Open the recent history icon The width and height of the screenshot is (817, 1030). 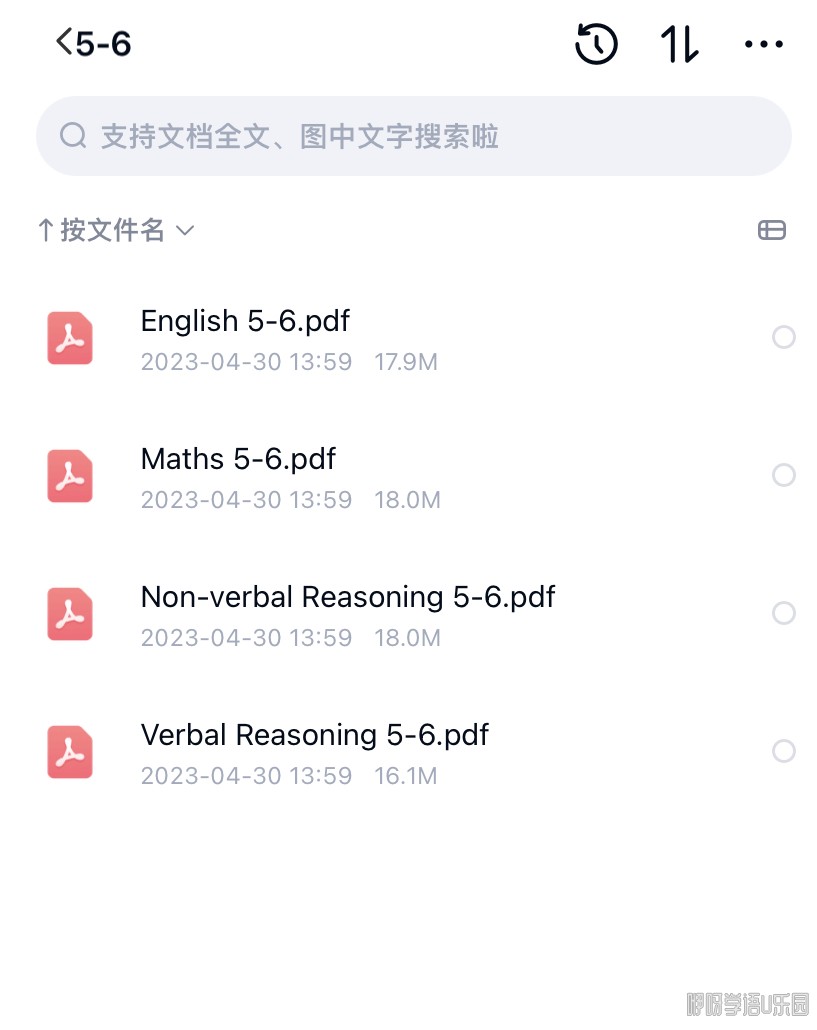596,44
